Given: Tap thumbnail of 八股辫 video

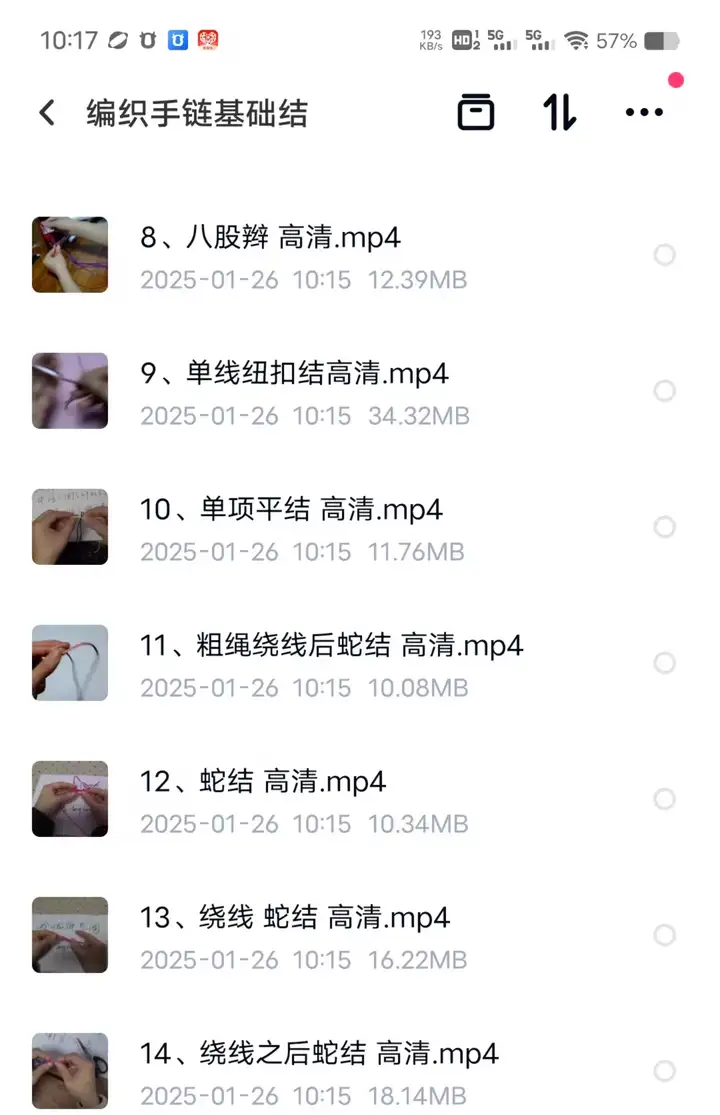Looking at the screenshot, I should pyautogui.click(x=70, y=255).
